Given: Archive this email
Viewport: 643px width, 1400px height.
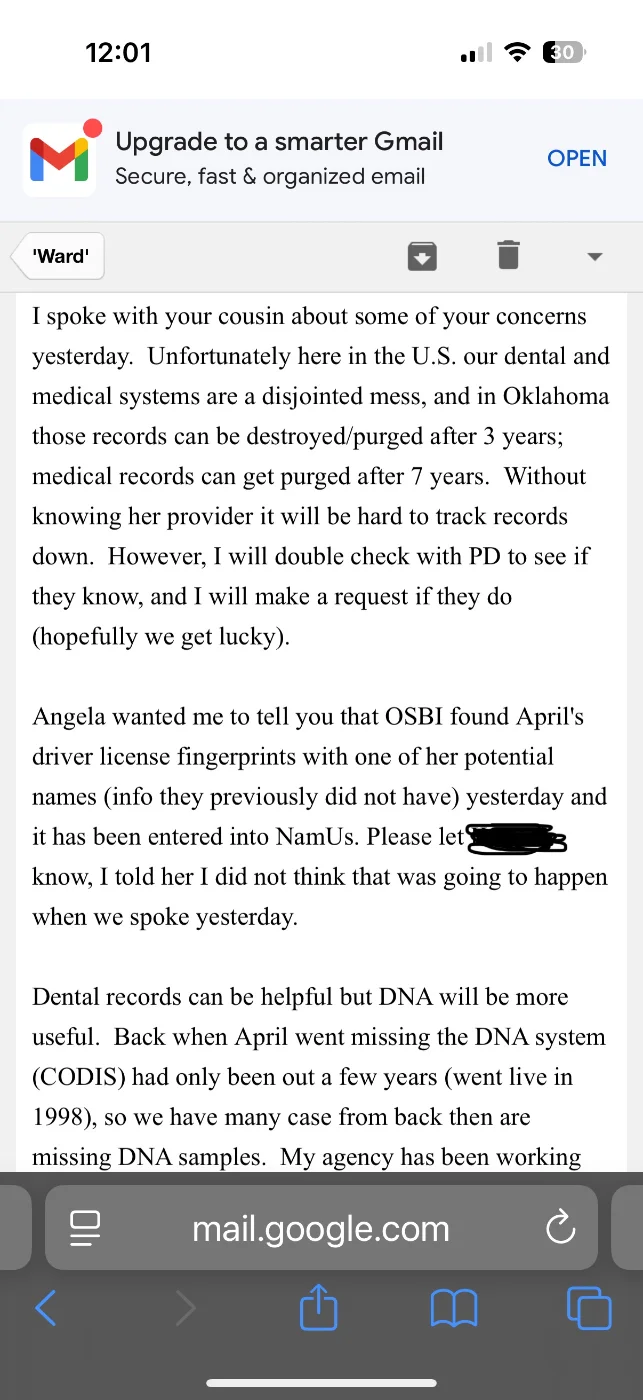Looking at the screenshot, I should (x=422, y=256).
